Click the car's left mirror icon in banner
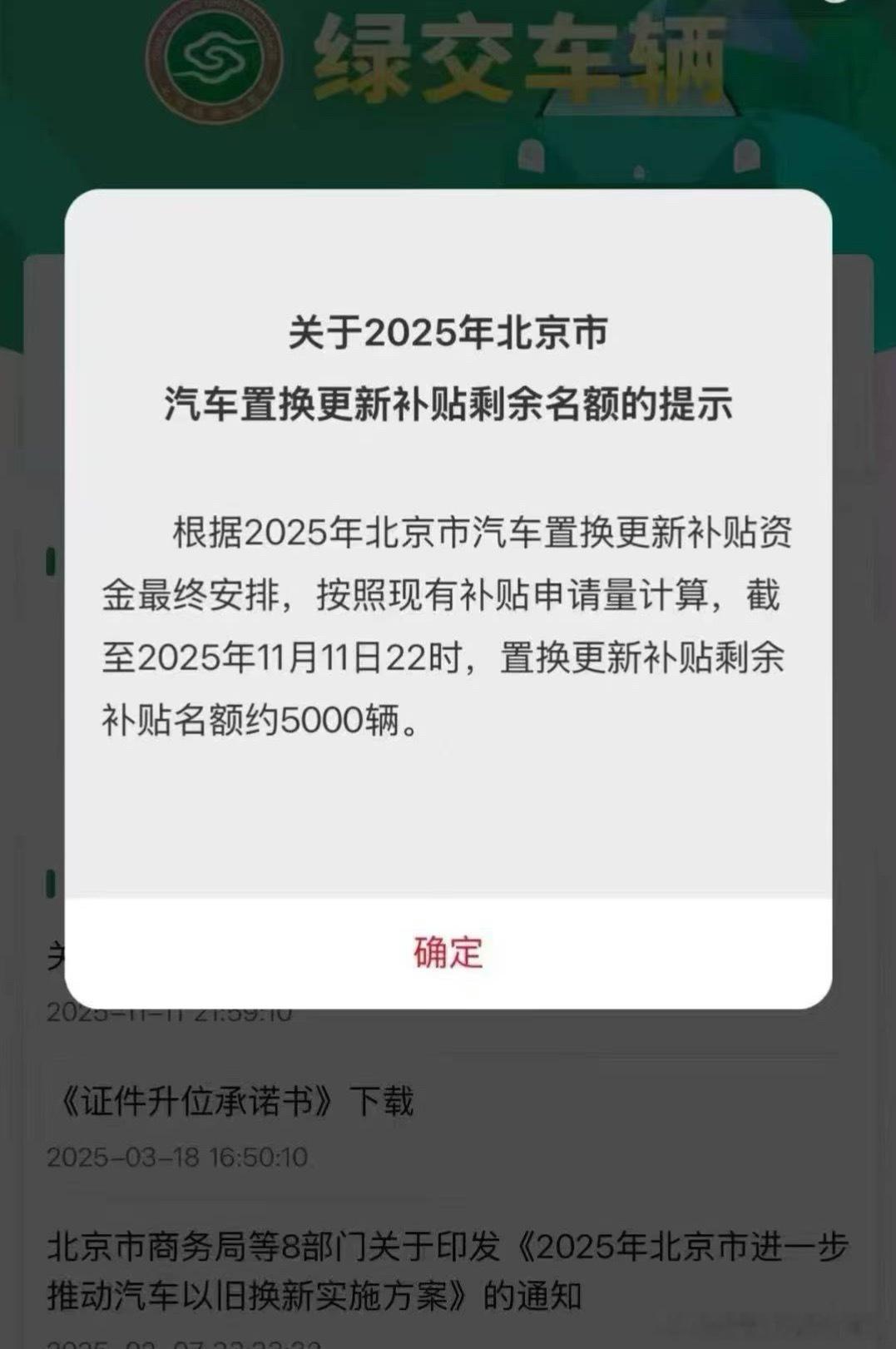The height and width of the screenshot is (1349, 896). tap(532, 154)
